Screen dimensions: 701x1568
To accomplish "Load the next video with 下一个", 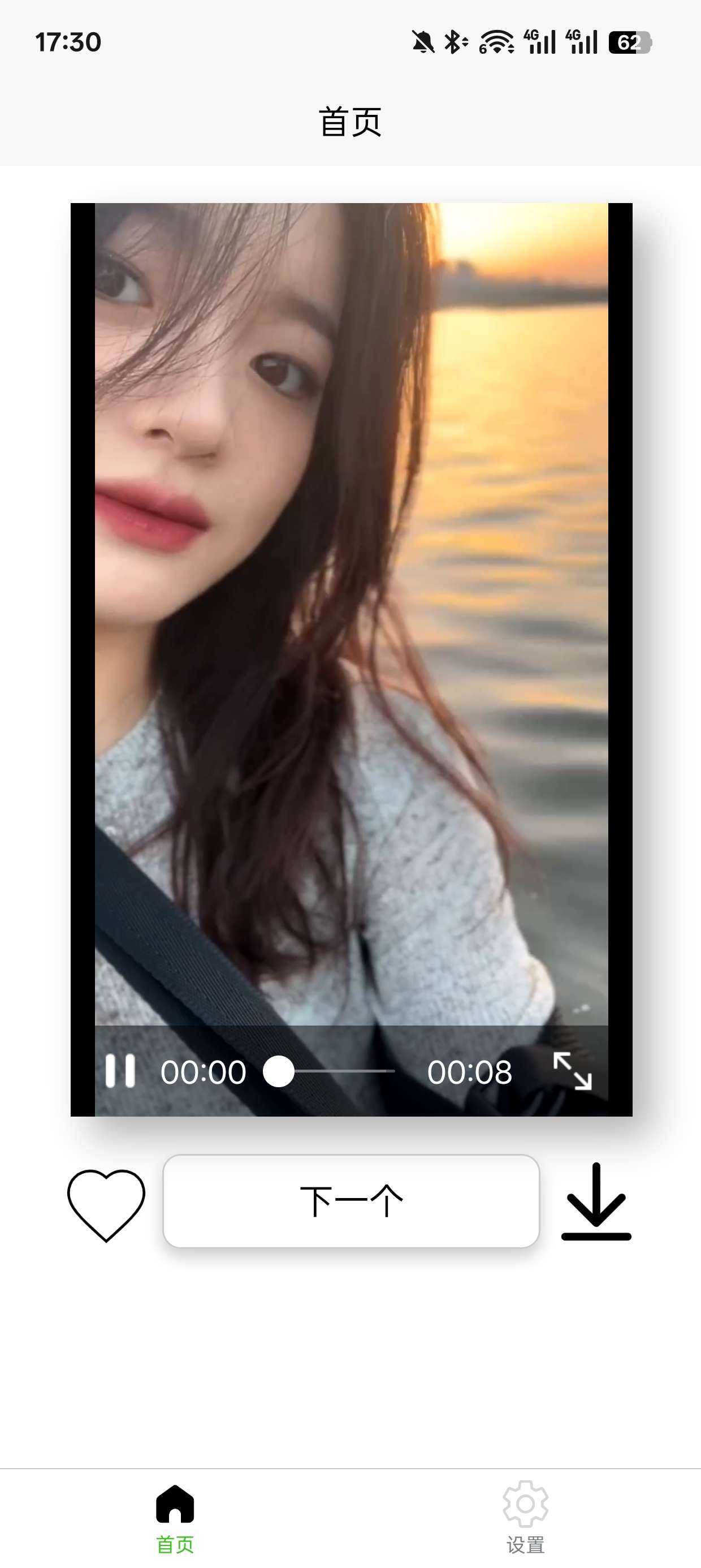I will (351, 1201).
